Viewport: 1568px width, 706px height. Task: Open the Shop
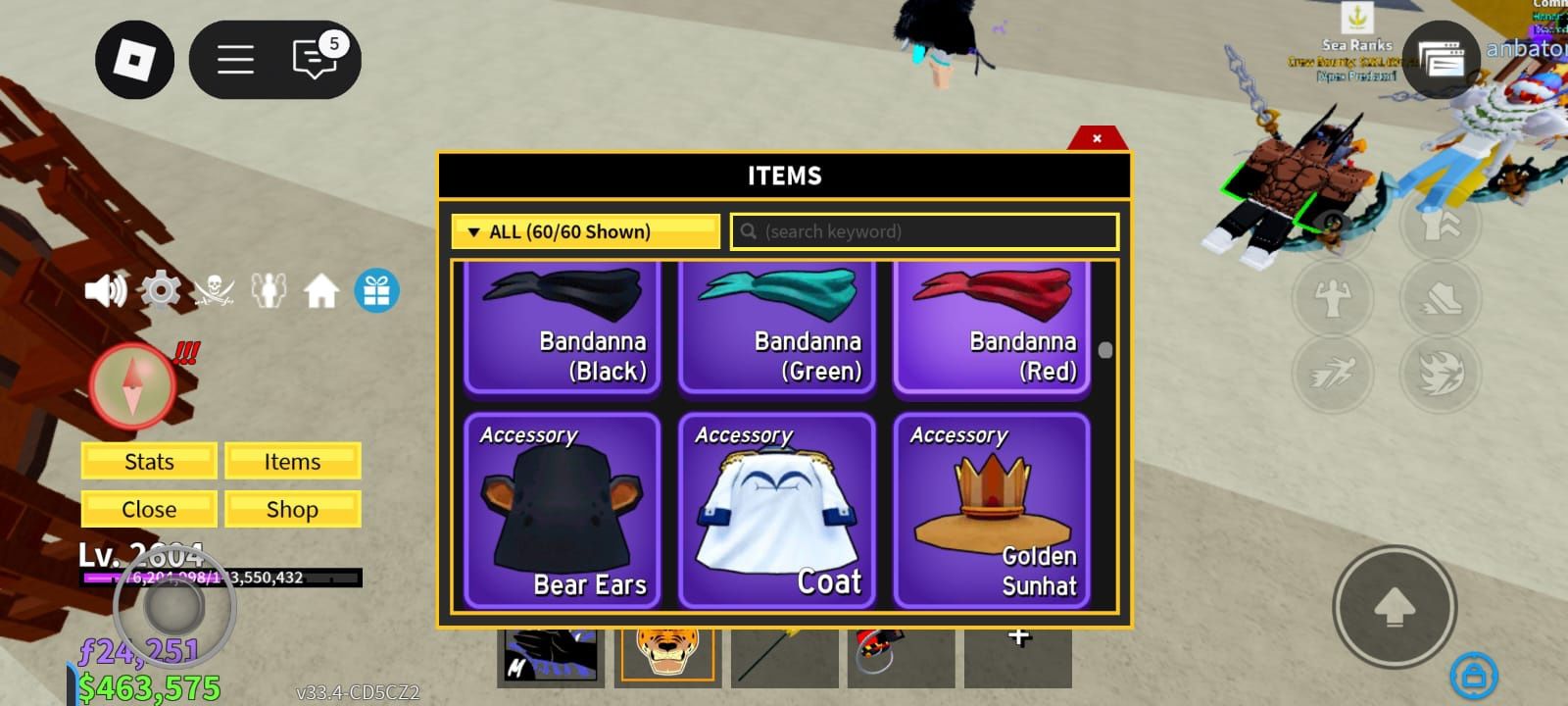pos(292,510)
